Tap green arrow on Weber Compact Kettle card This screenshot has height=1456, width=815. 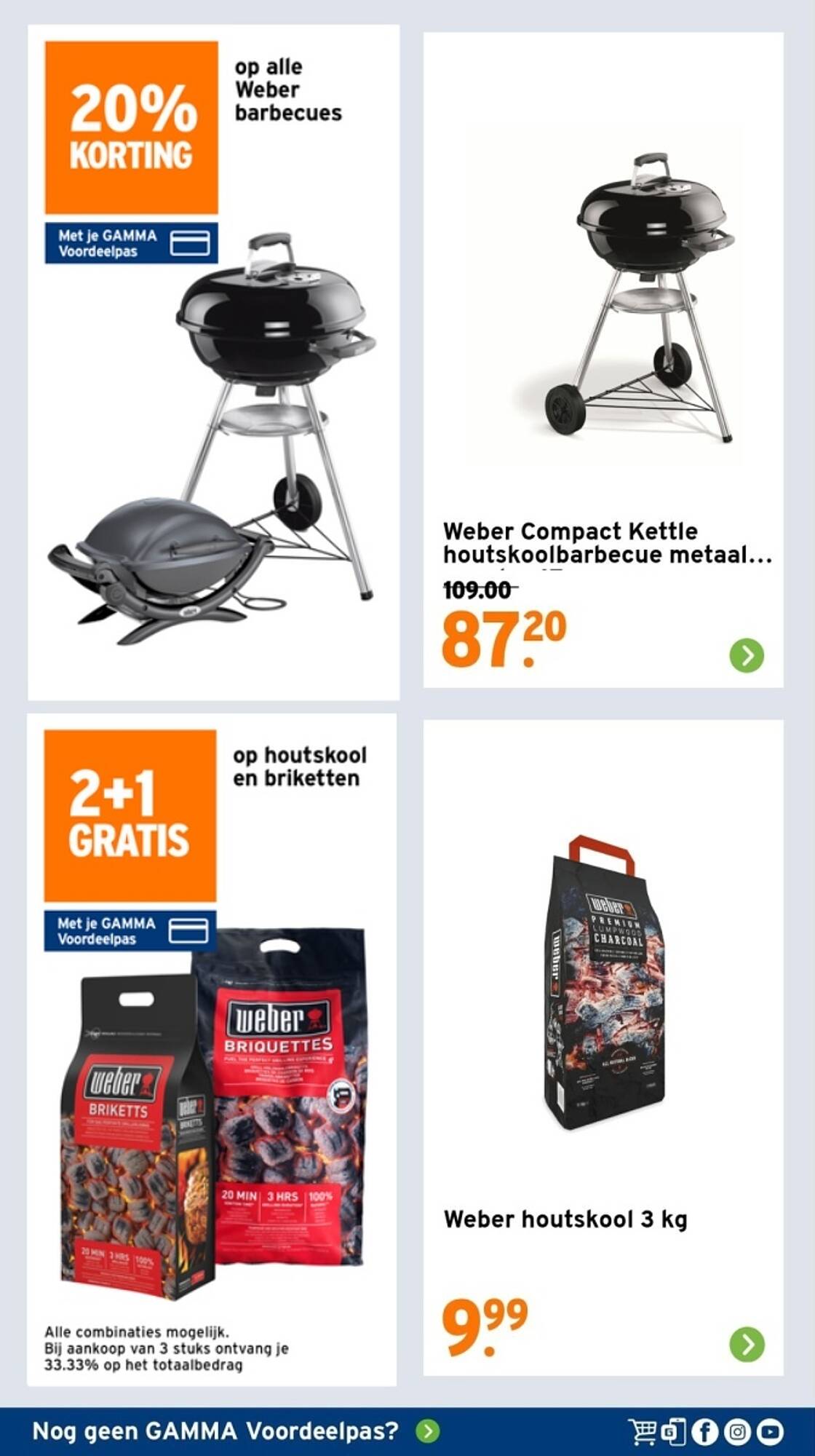747,655
